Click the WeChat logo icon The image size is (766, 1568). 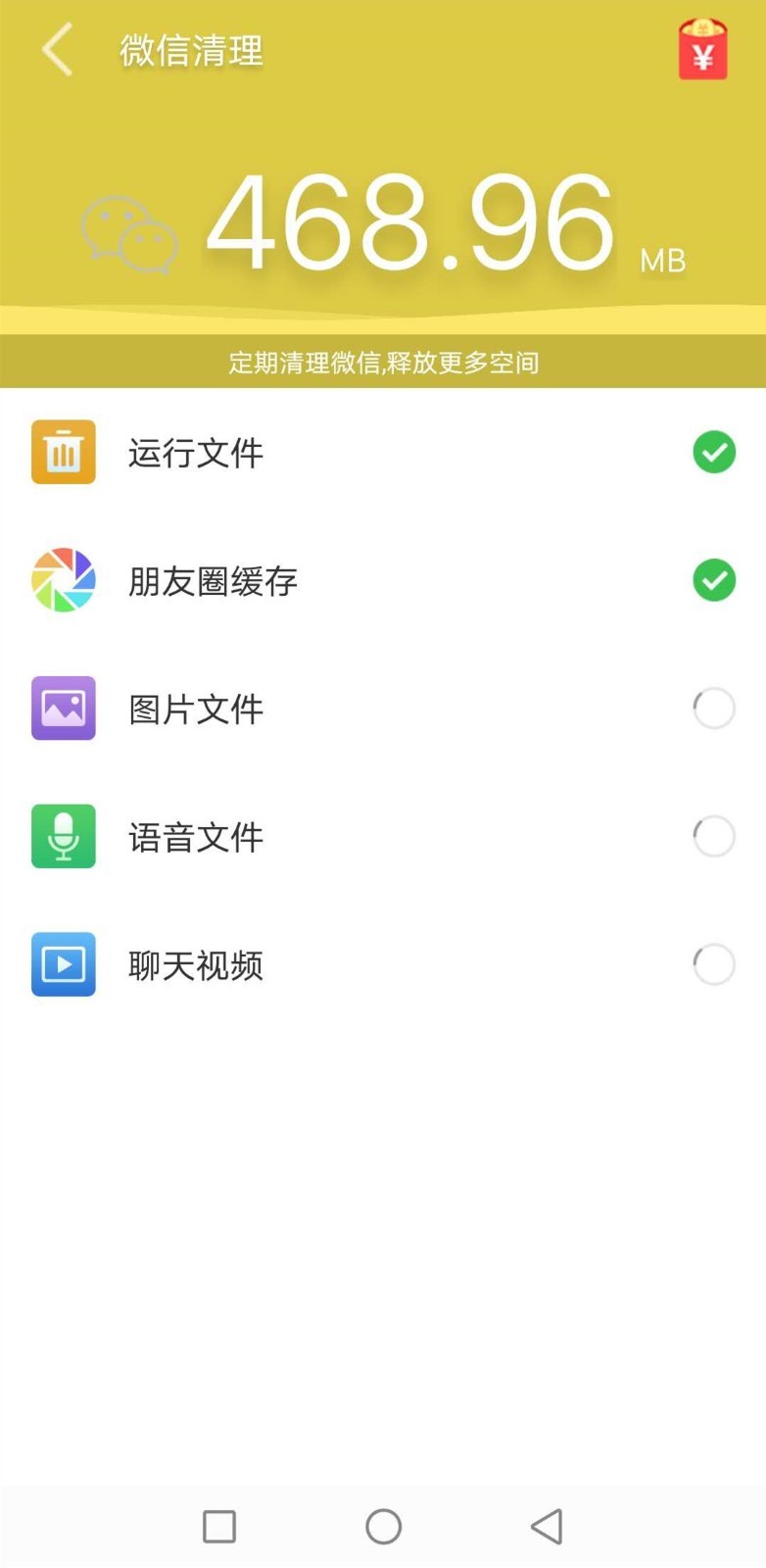[130, 235]
